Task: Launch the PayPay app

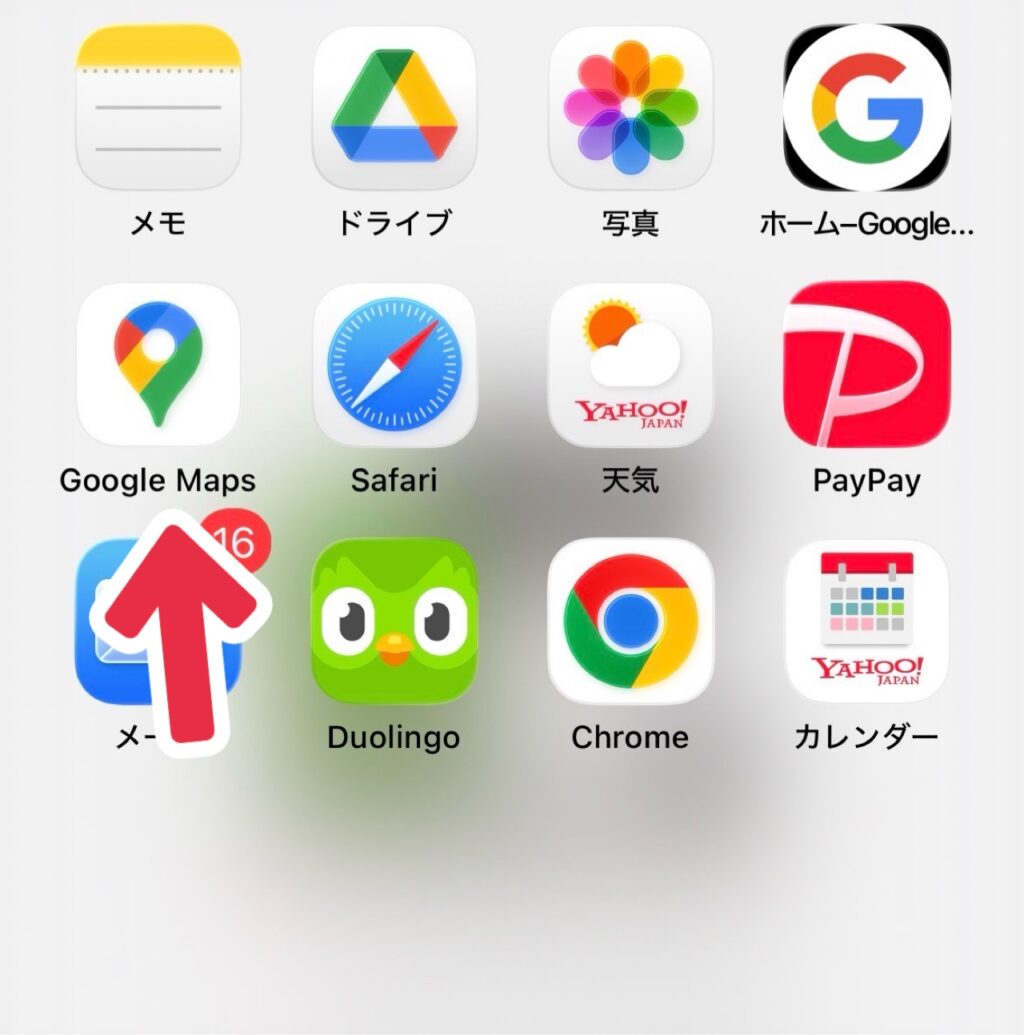Action: click(x=866, y=365)
